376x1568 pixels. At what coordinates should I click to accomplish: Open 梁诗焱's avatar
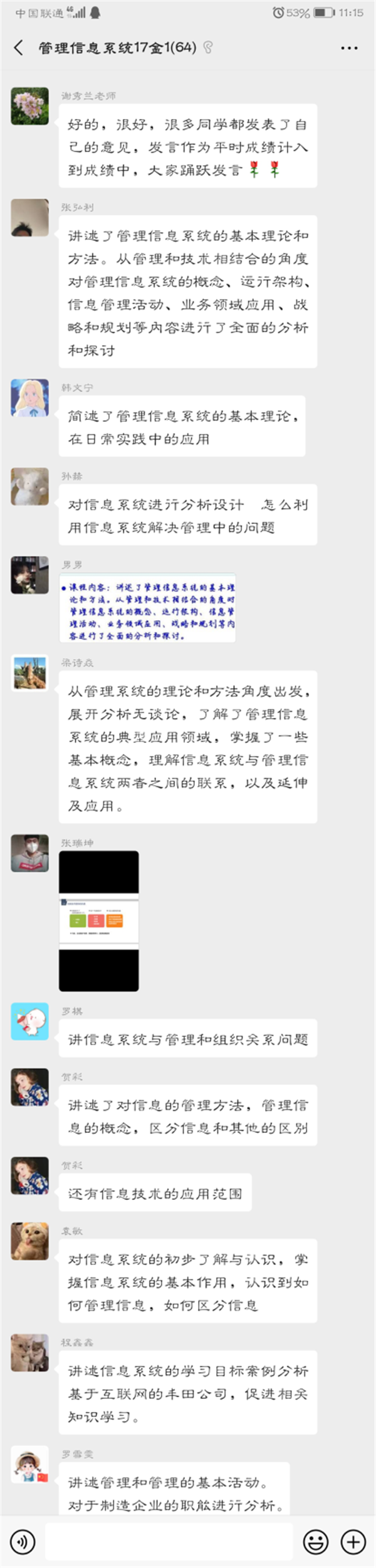click(x=29, y=674)
